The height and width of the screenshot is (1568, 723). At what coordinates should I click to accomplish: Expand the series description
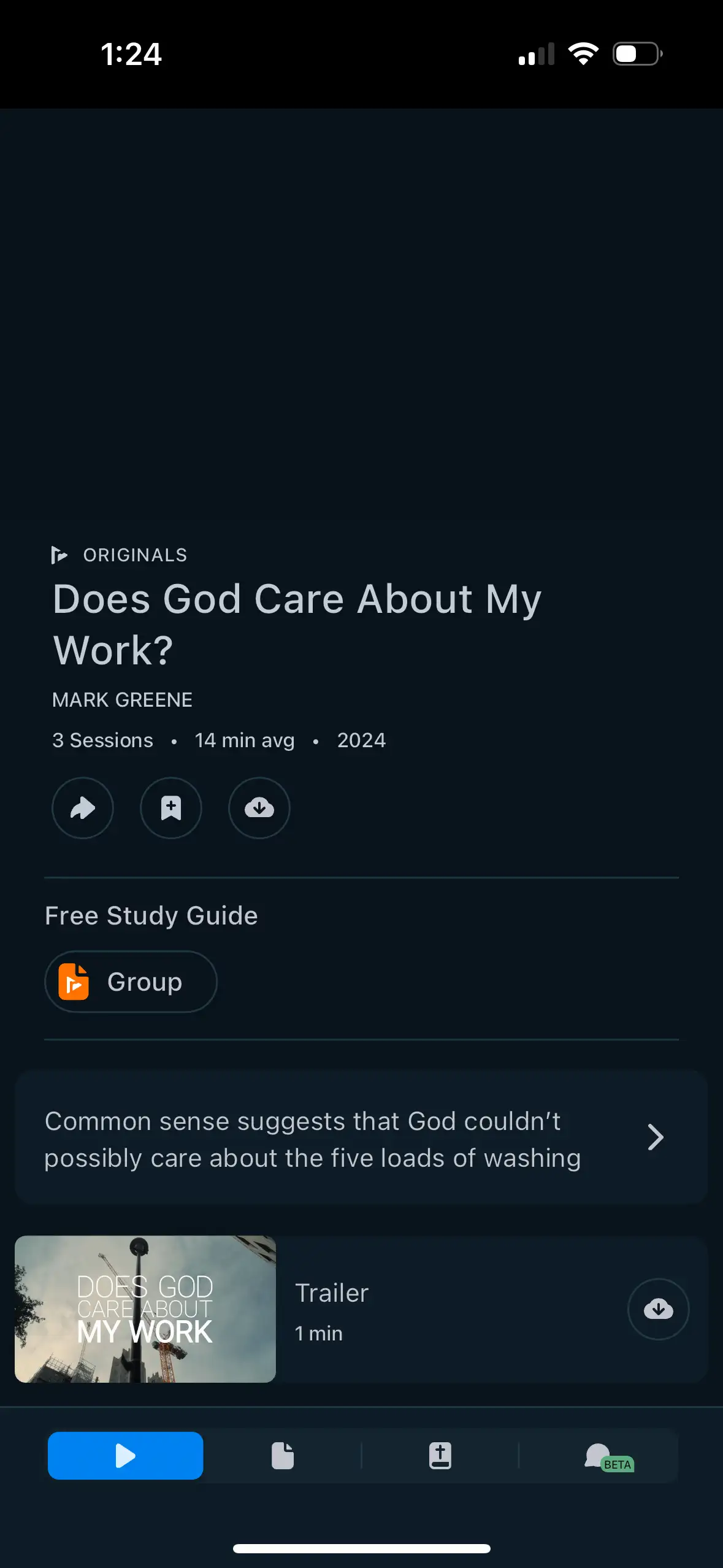coord(655,1138)
